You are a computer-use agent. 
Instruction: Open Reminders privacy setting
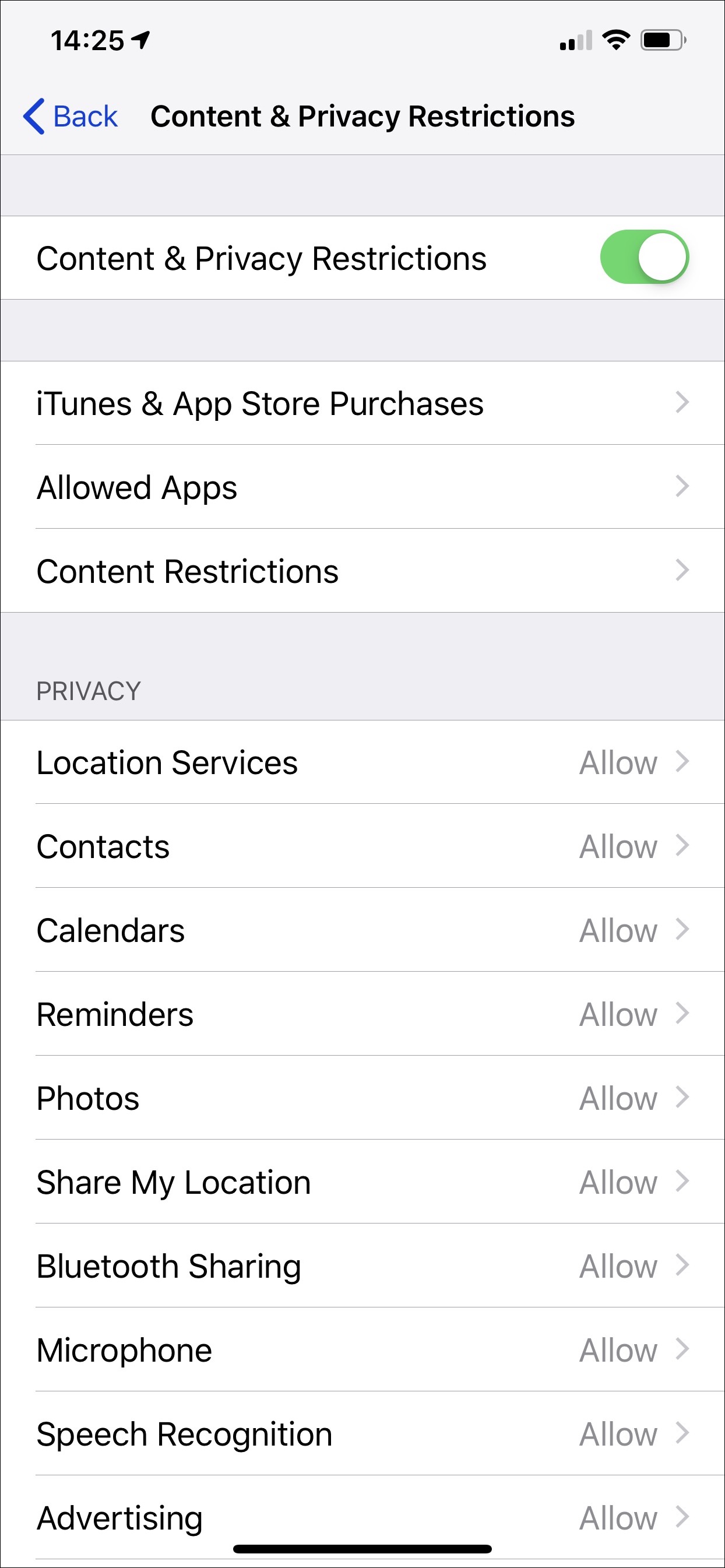click(x=362, y=1014)
